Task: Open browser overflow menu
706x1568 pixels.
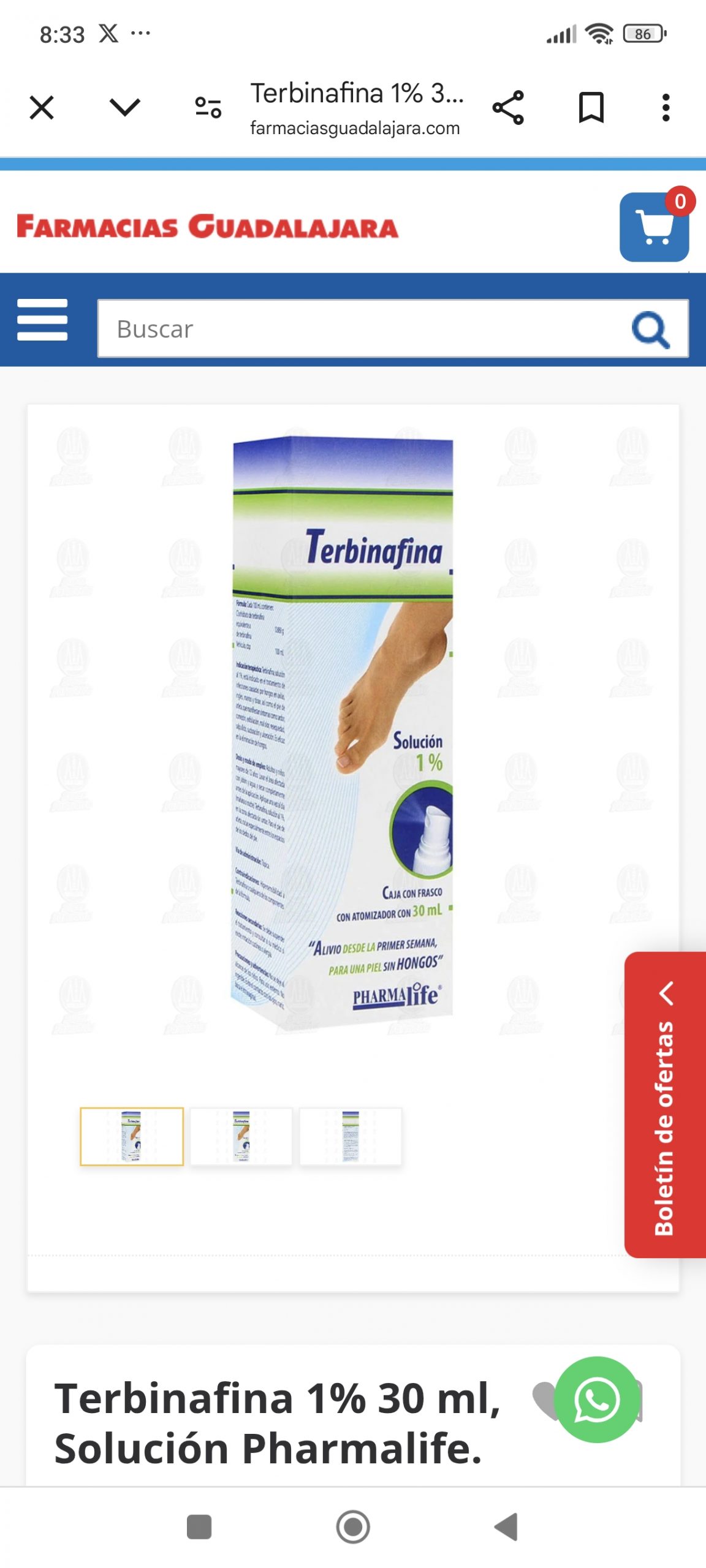Action: (x=666, y=107)
